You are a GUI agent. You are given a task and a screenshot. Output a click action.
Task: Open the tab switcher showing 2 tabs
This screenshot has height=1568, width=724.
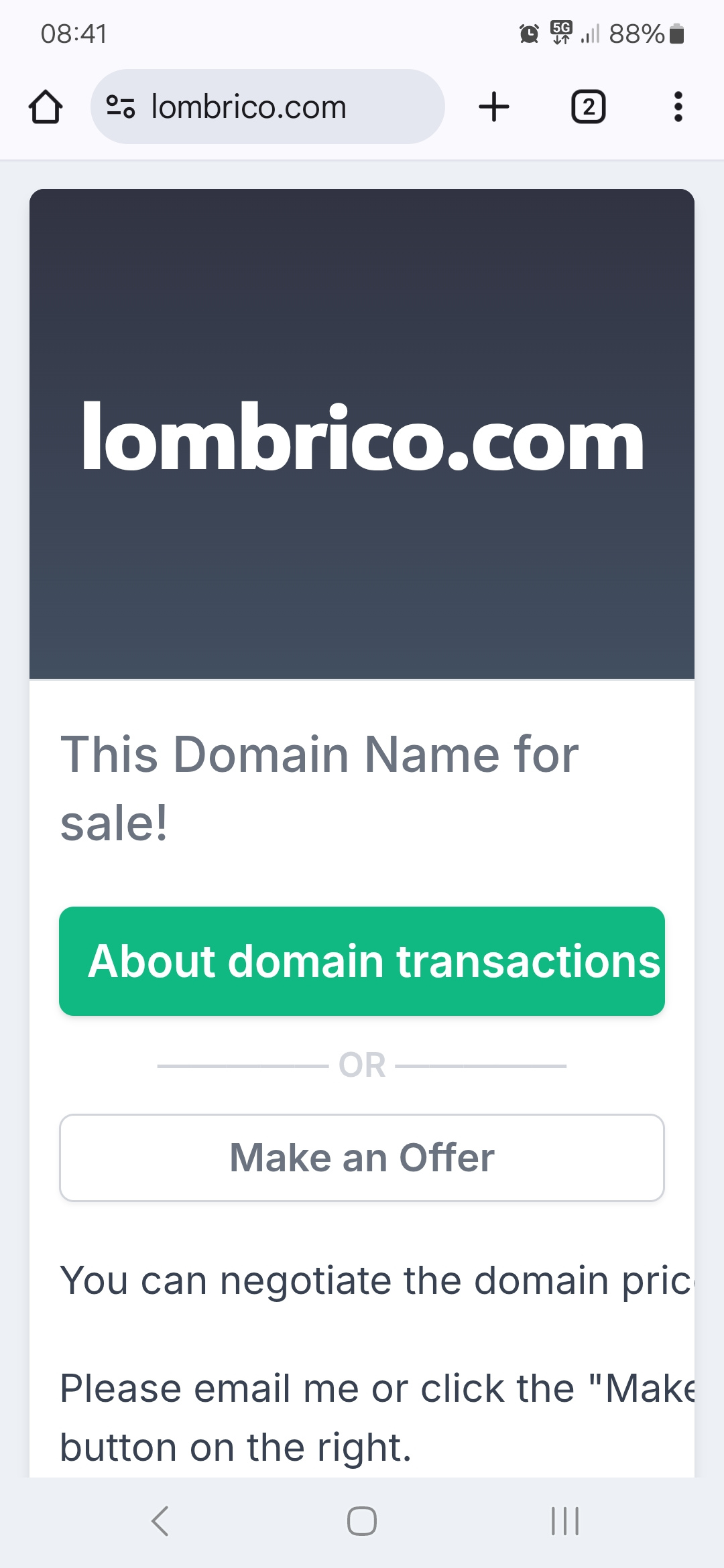[x=588, y=107]
